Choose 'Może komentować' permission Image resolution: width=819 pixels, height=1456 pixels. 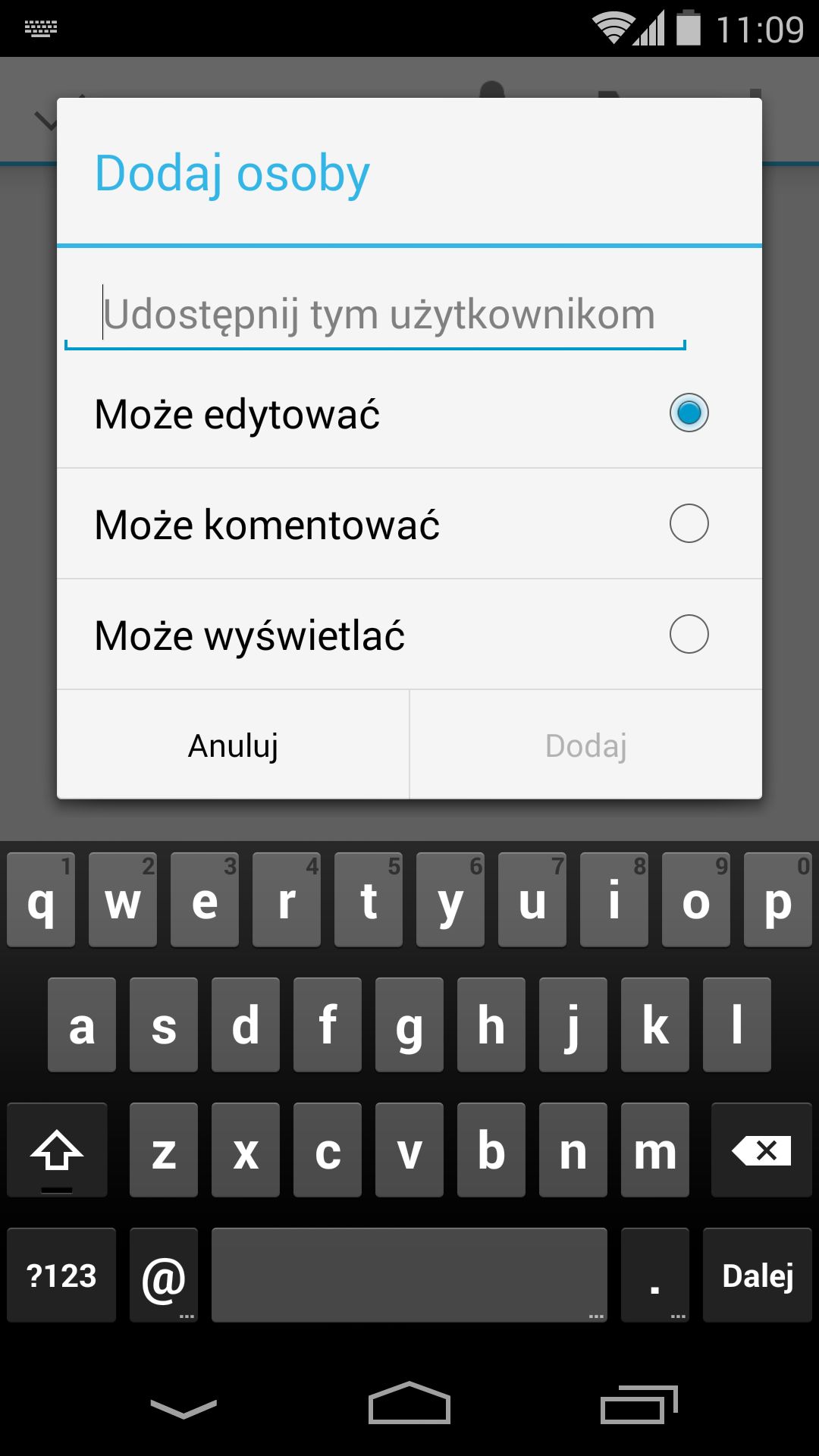[x=409, y=524]
